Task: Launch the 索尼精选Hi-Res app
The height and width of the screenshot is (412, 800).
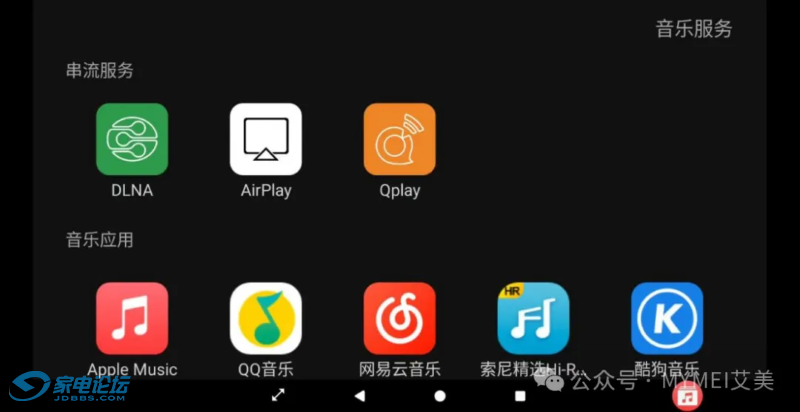Action: (533, 318)
